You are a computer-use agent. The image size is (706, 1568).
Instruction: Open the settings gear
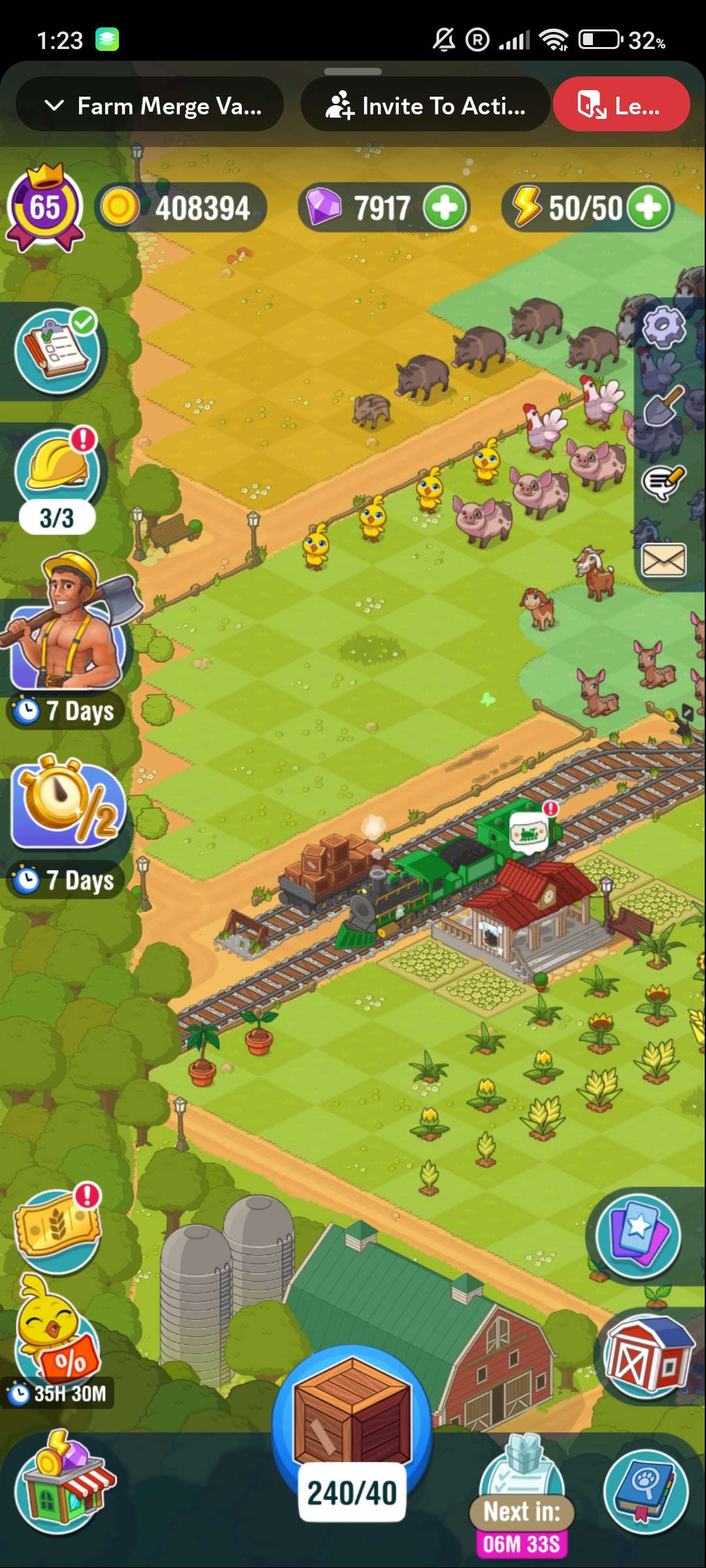tap(664, 327)
